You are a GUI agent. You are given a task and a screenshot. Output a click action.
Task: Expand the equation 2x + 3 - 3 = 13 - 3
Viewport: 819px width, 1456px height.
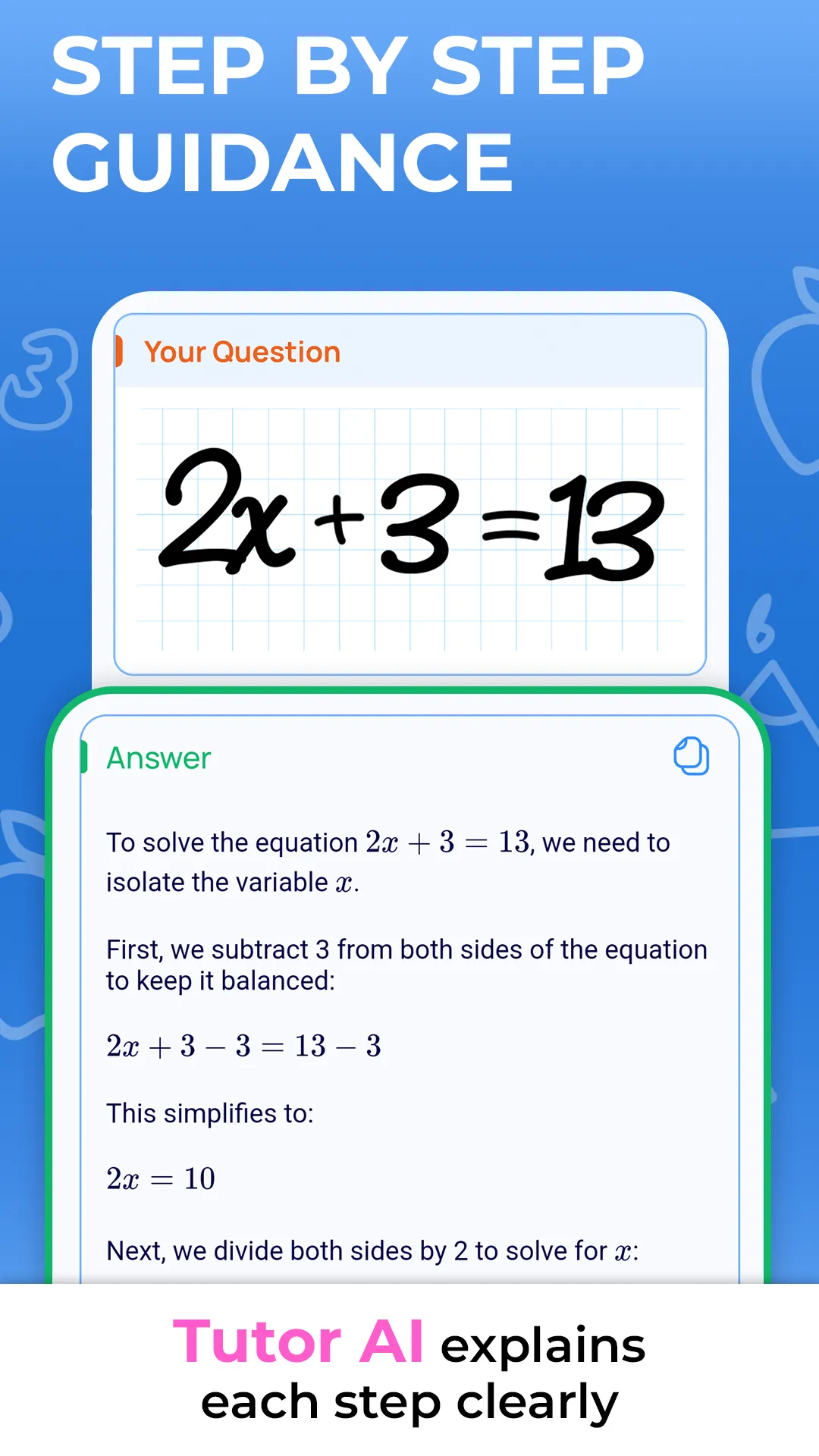click(243, 1045)
